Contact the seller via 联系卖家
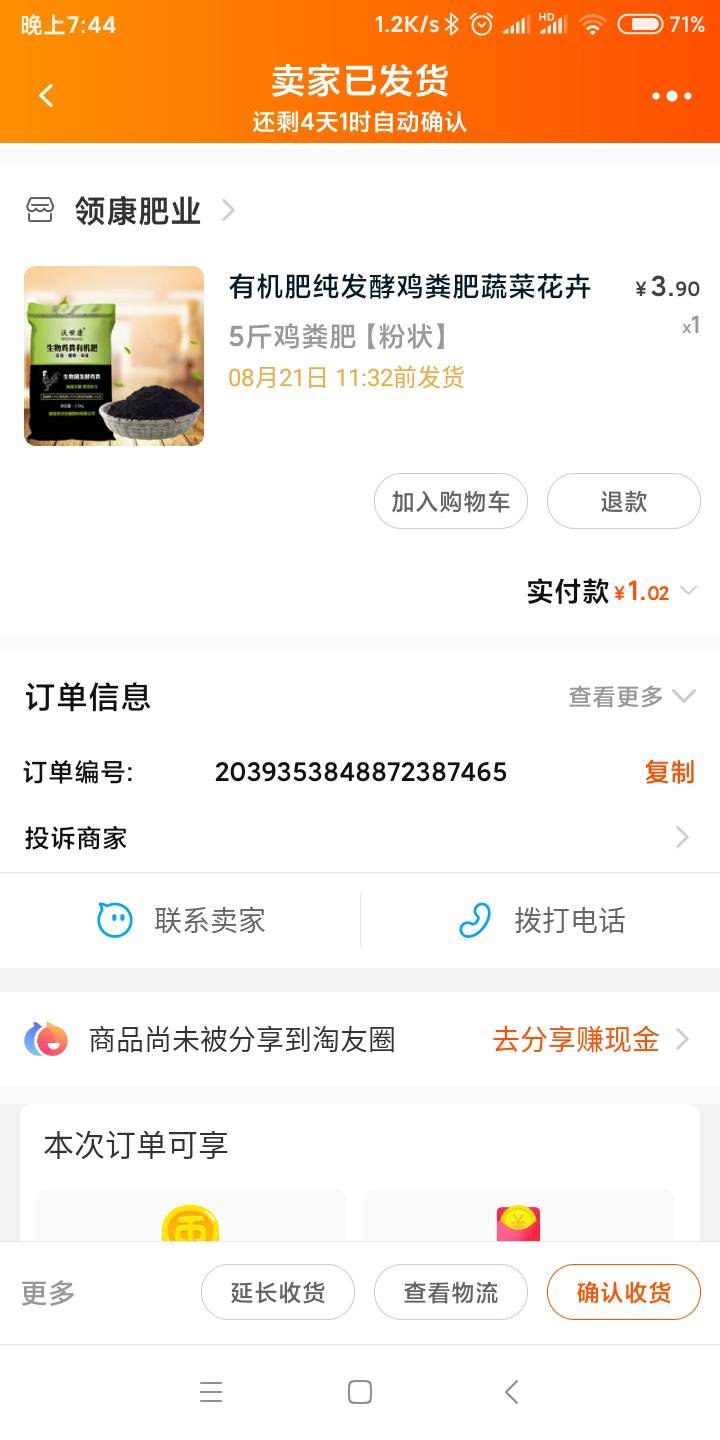 182,920
